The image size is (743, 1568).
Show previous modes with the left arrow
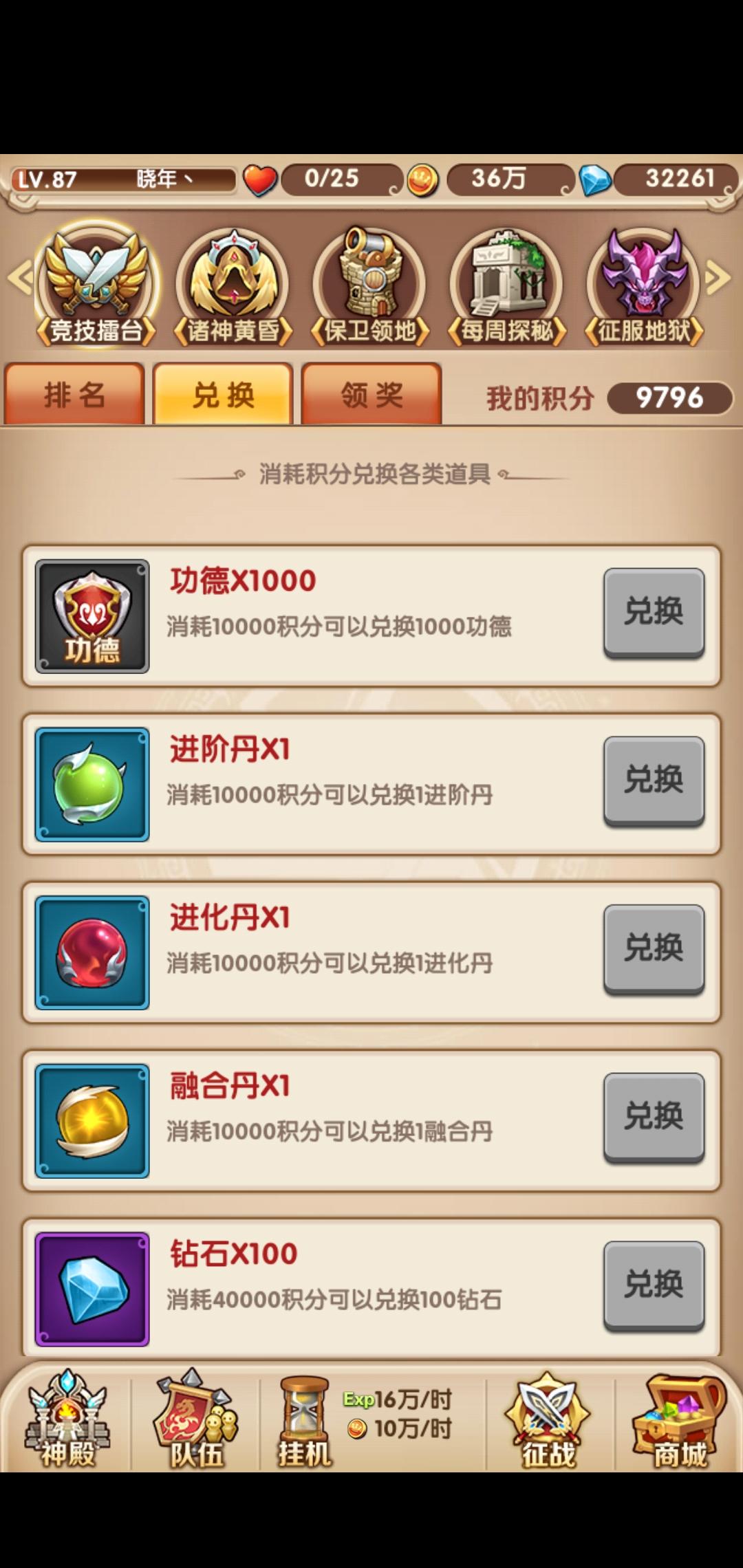click(x=19, y=278)
